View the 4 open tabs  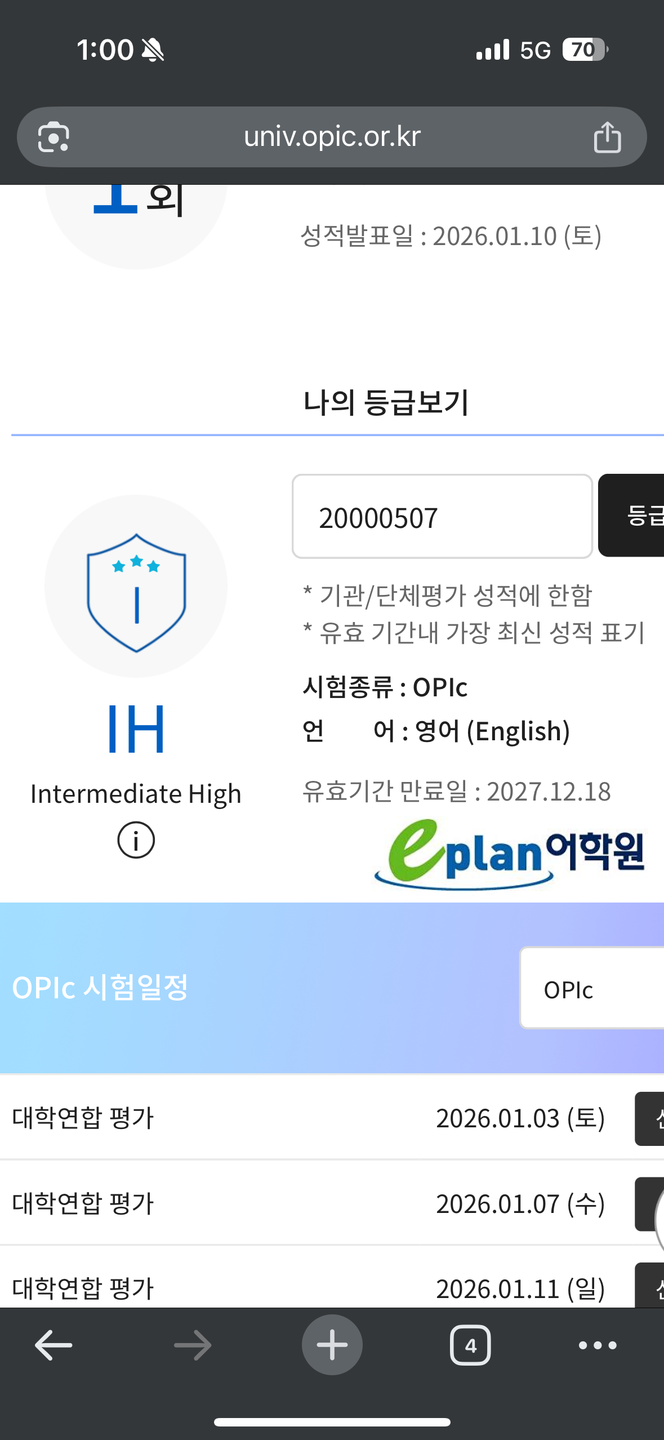pyautogui.click(x=470, y=1346)
